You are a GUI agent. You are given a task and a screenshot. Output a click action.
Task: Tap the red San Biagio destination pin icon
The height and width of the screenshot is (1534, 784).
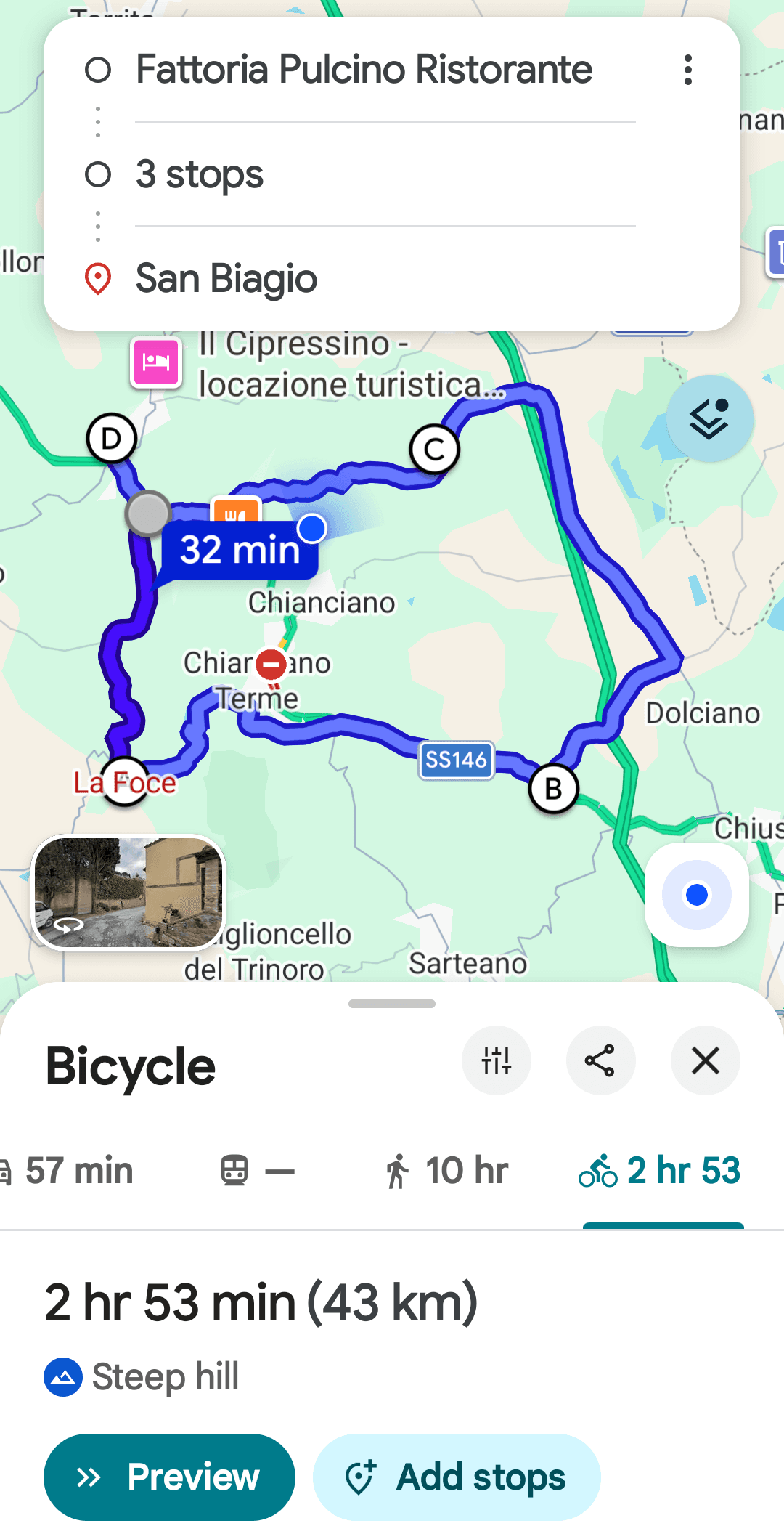click(99, 278)
